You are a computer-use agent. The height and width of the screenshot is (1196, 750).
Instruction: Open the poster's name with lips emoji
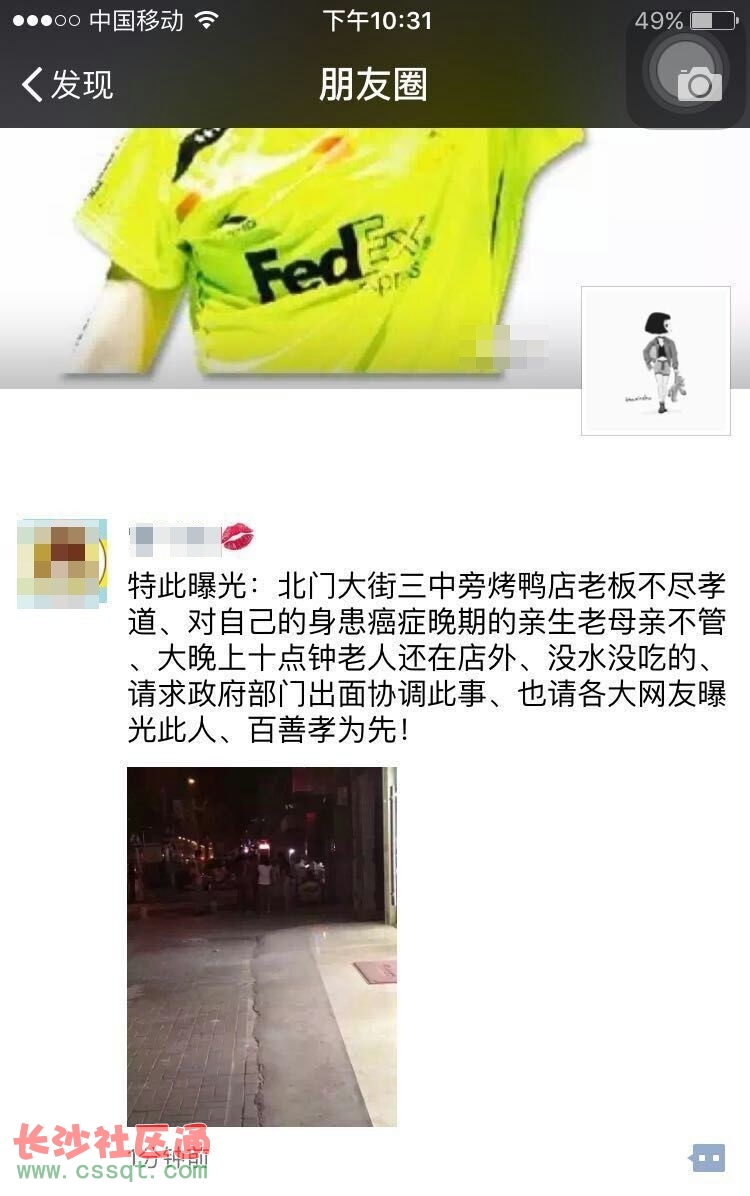pos(192,538)
